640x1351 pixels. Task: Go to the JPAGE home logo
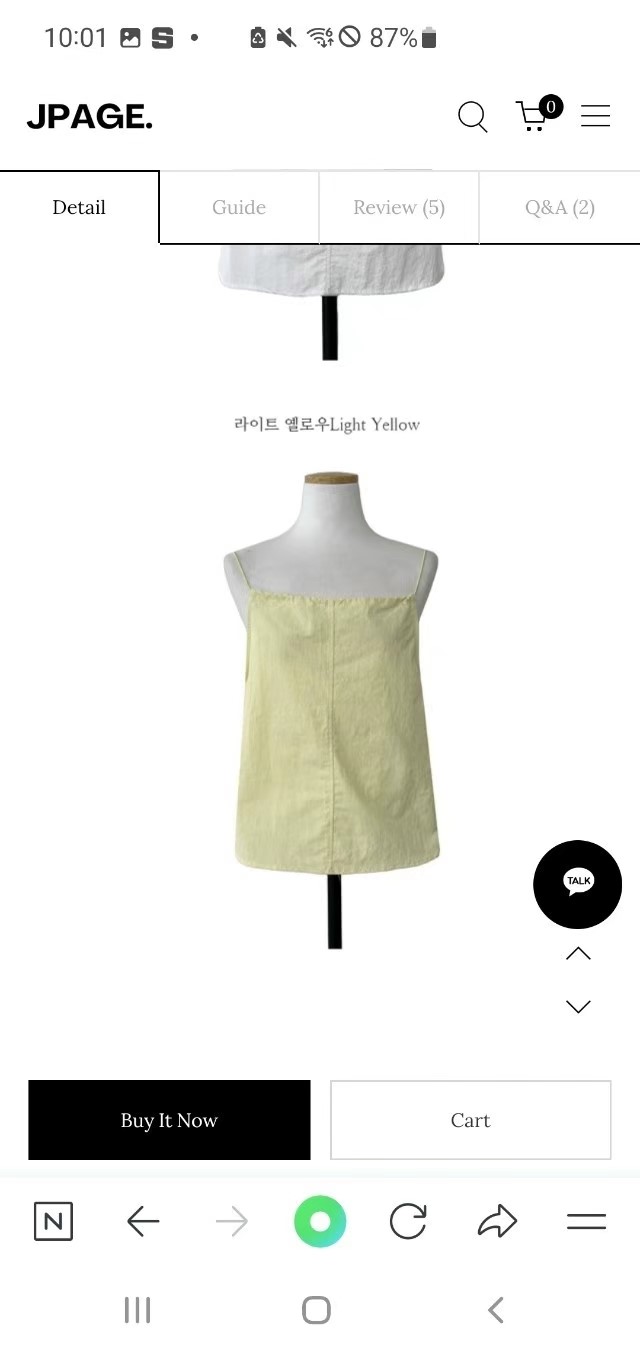(x=90, y=118)
